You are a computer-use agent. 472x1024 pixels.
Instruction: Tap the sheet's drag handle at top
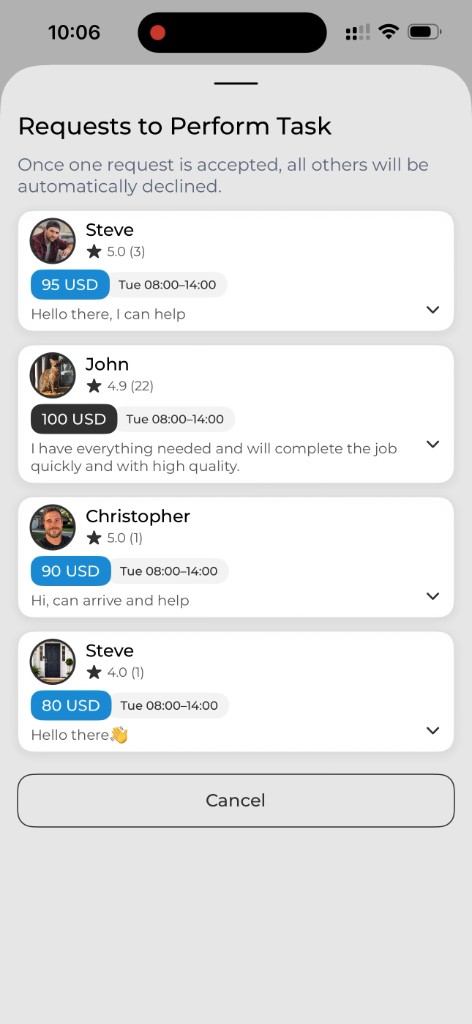(236, 84)
